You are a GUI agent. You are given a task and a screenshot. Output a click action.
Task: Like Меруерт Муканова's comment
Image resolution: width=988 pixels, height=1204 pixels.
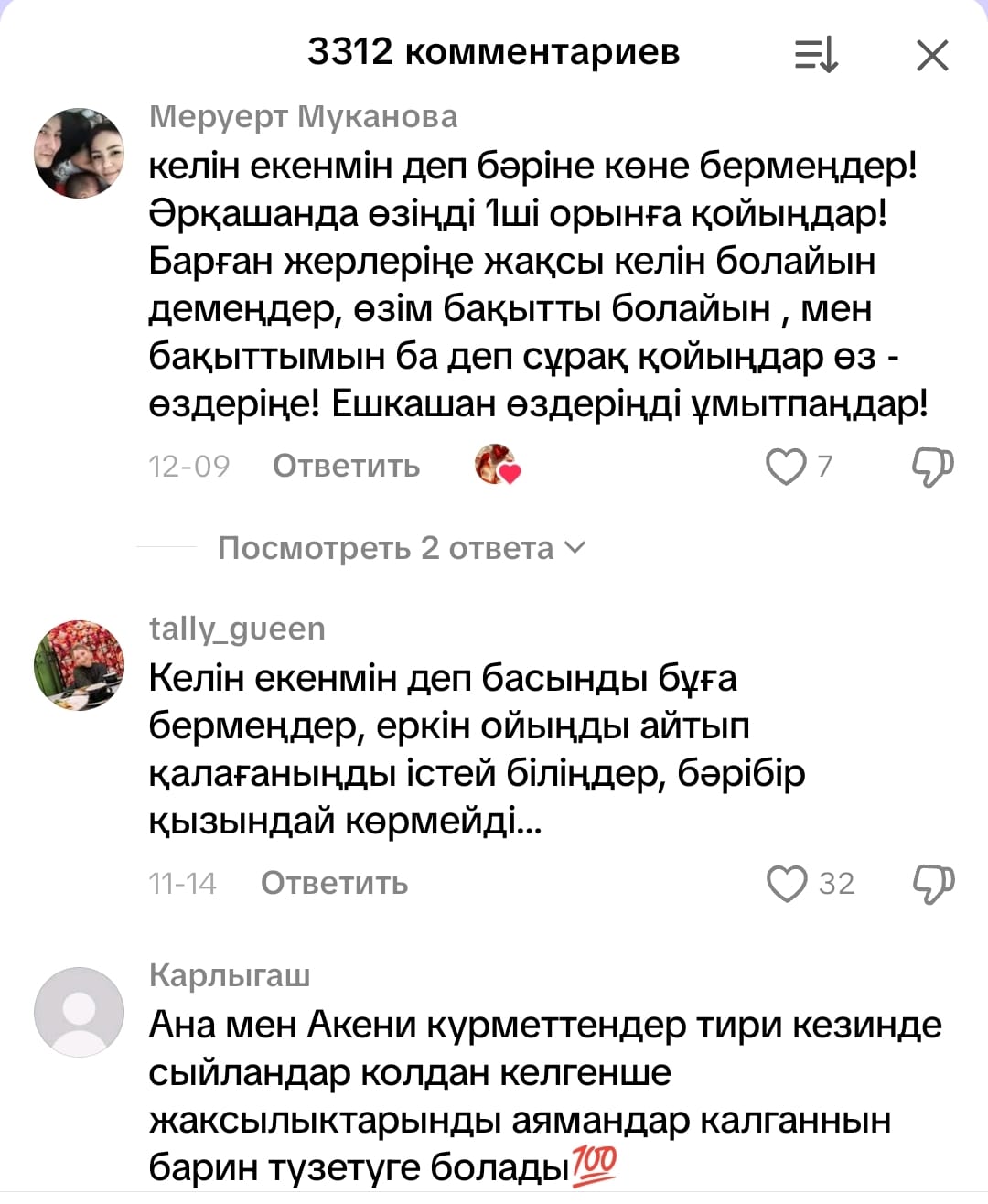coord(785,467)
